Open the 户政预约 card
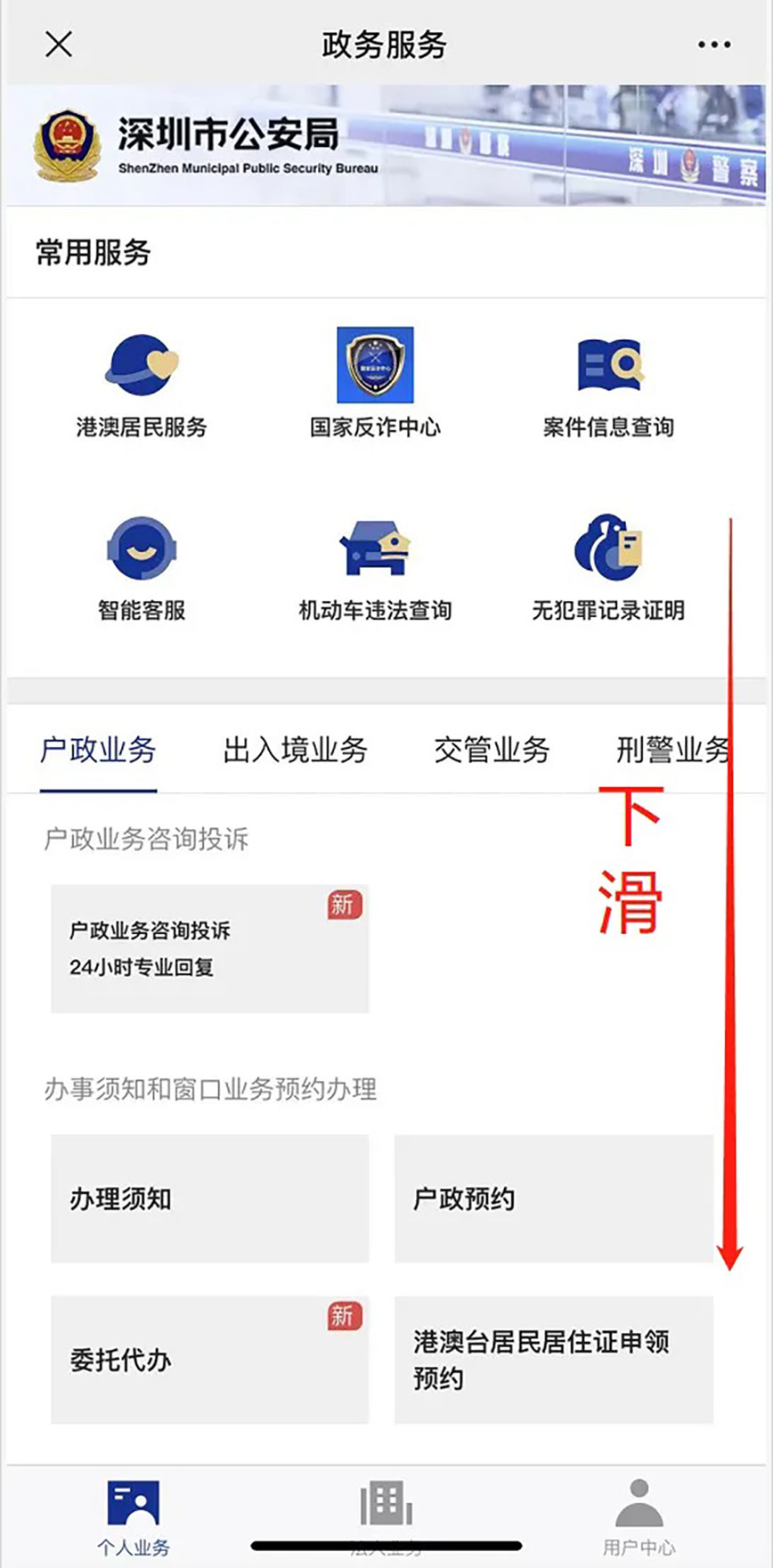773x1568 pixels. [553, 1198]
